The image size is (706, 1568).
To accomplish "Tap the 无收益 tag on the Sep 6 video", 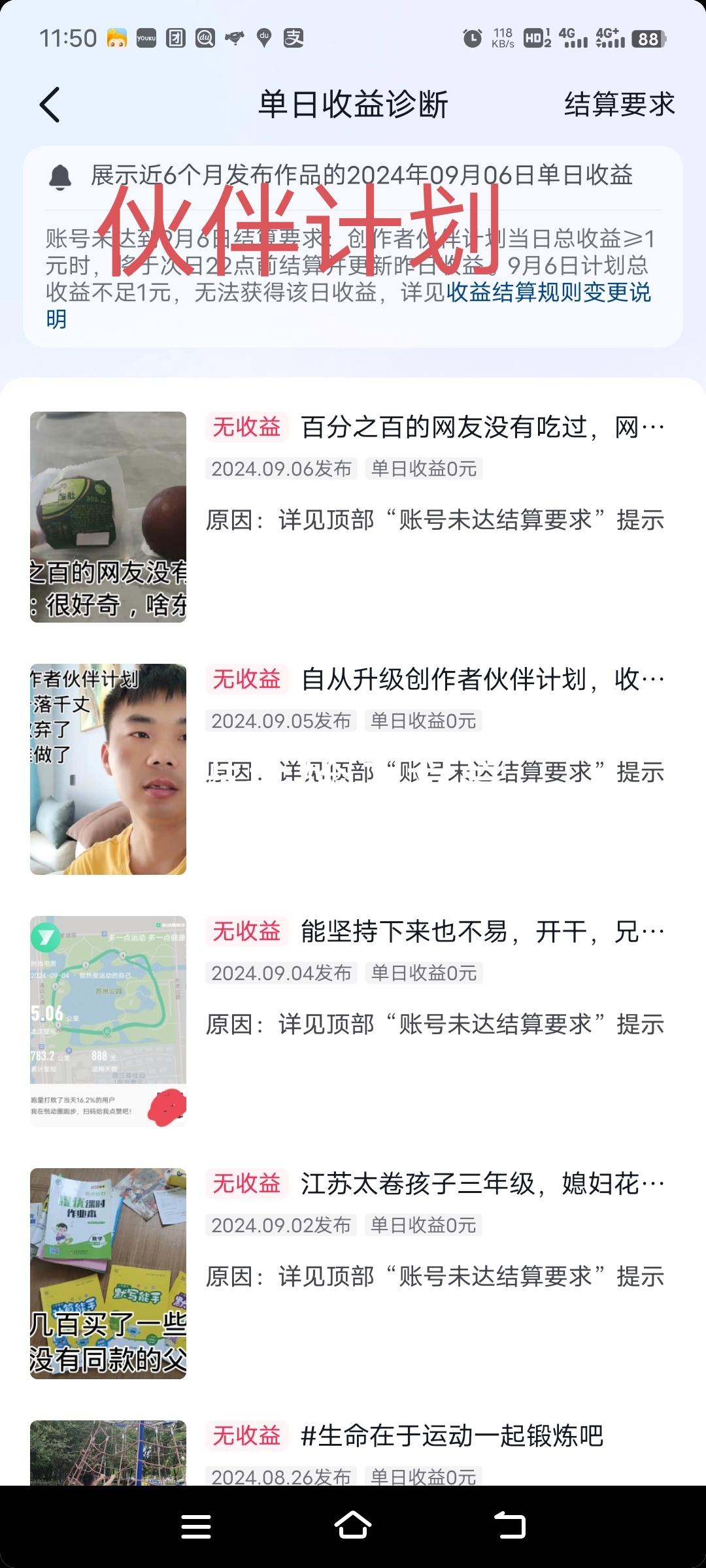I will point(246,427).
